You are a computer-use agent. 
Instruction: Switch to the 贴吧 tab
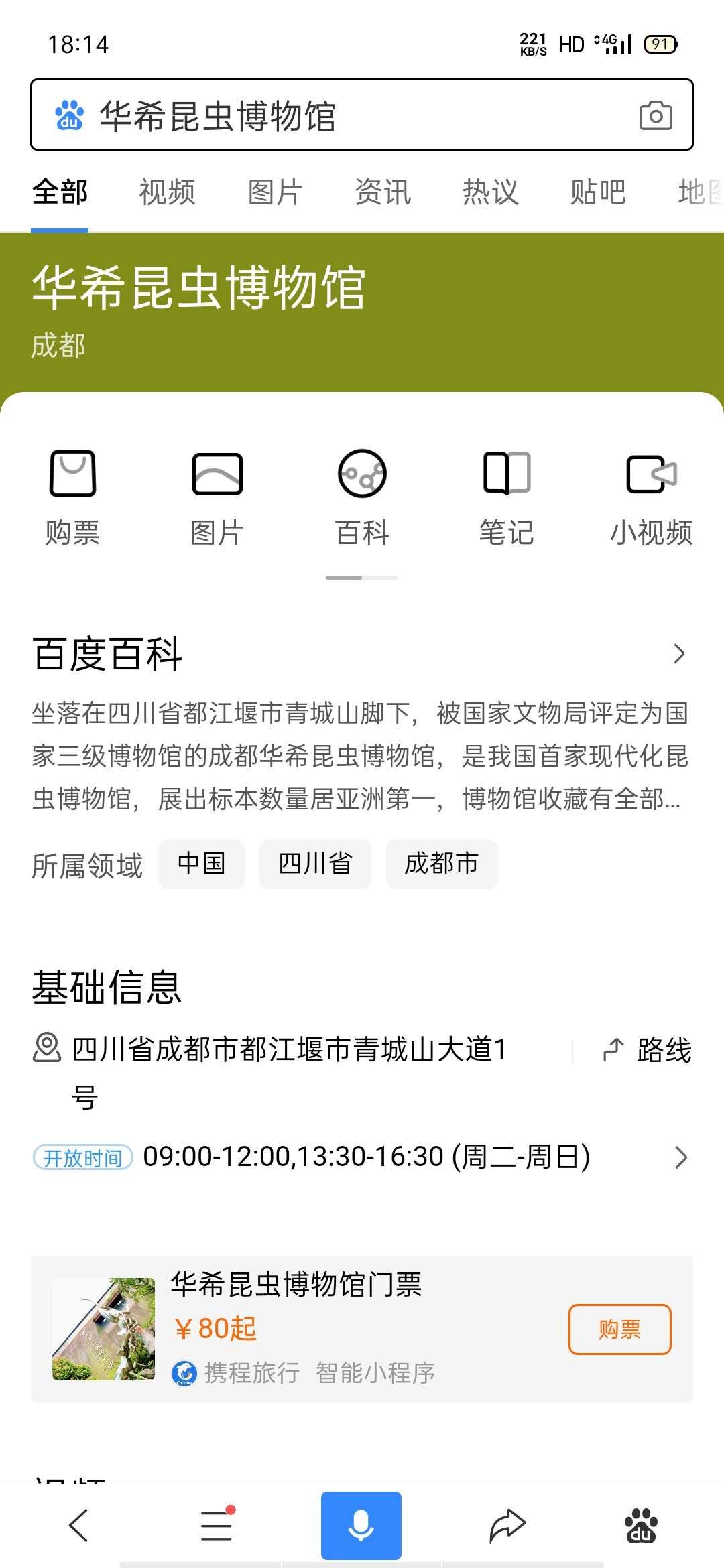pyautogui.click(x=598, y=192)
